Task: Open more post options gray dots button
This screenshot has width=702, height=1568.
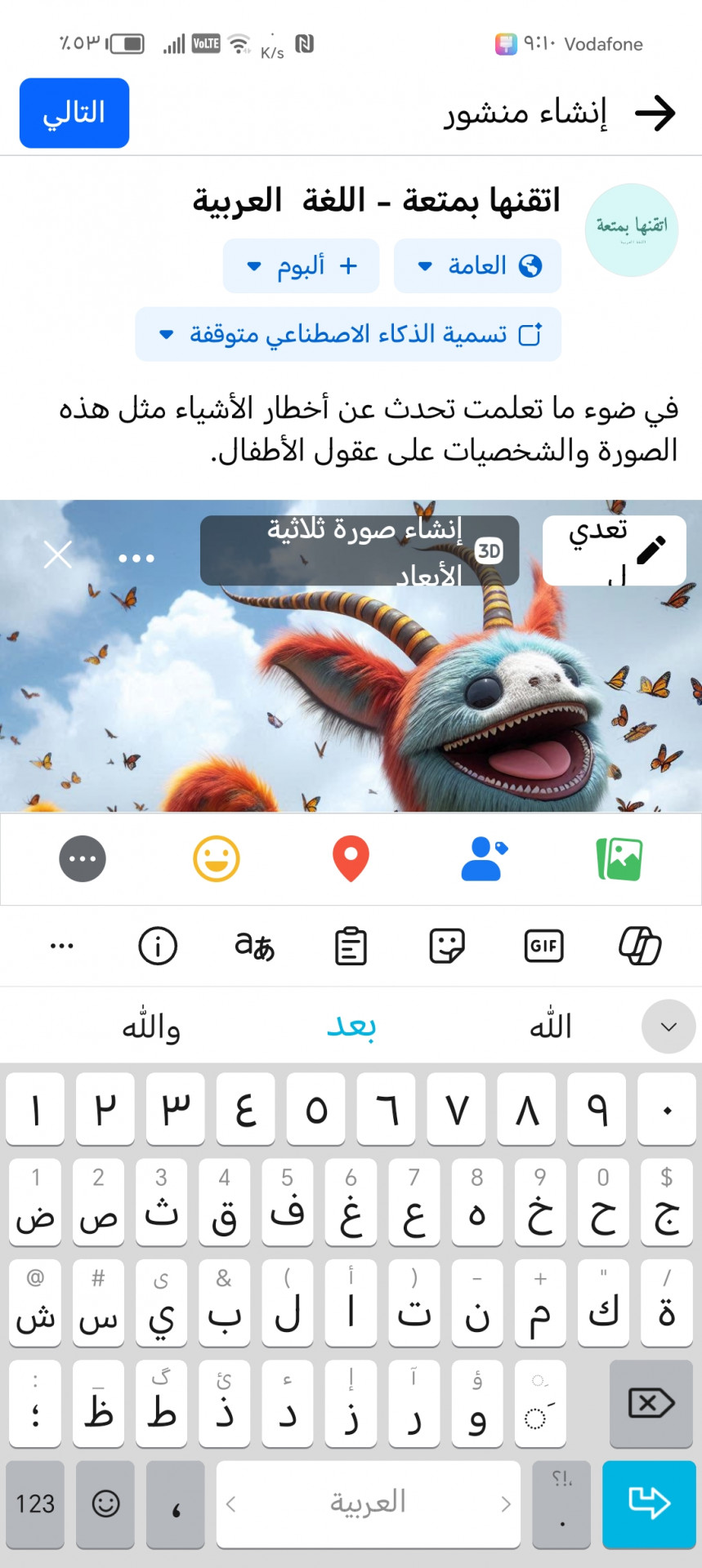Action: click(x=83, y=859)
